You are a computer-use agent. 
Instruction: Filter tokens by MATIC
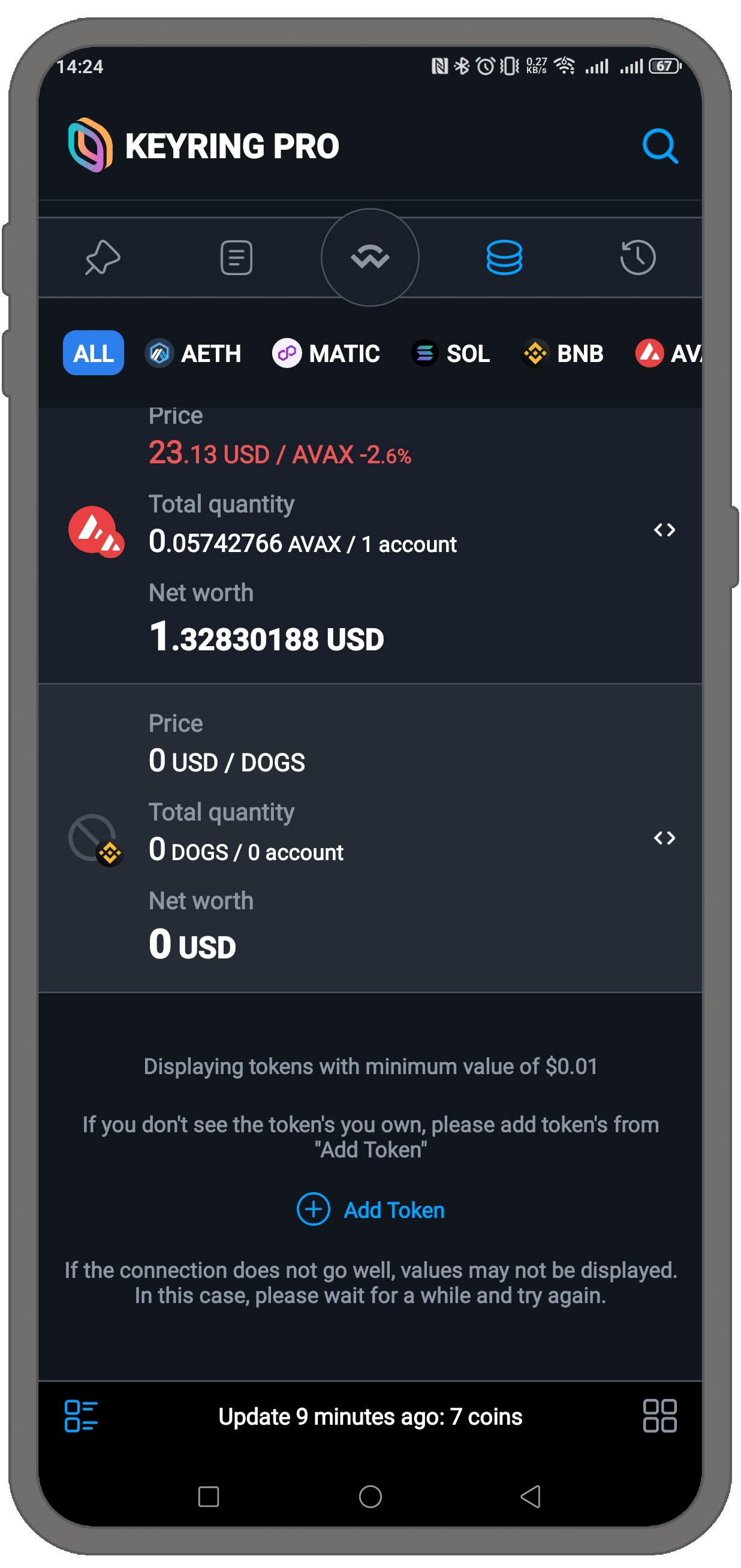(x=326, y=353)
